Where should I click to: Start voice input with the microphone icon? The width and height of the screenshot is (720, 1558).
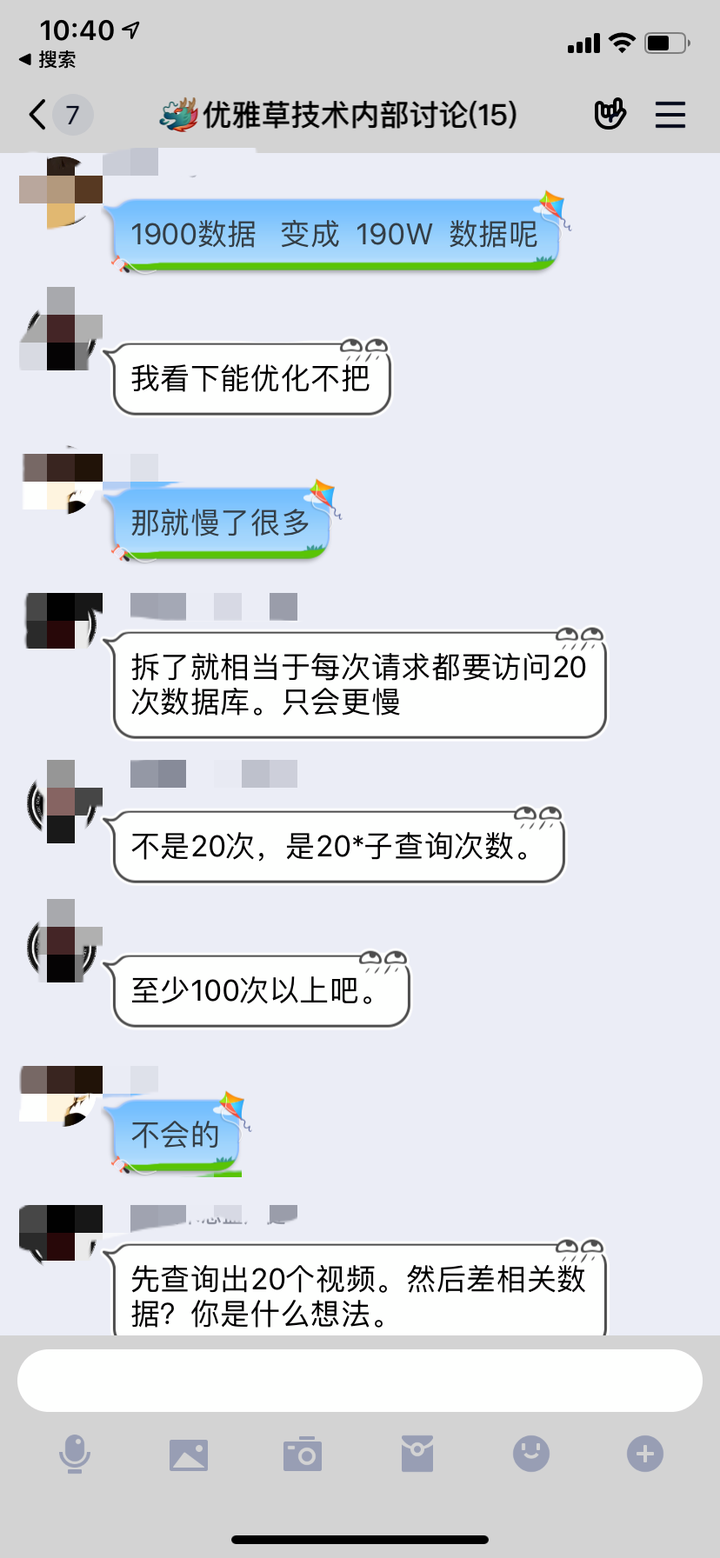tap(75, 1454)
